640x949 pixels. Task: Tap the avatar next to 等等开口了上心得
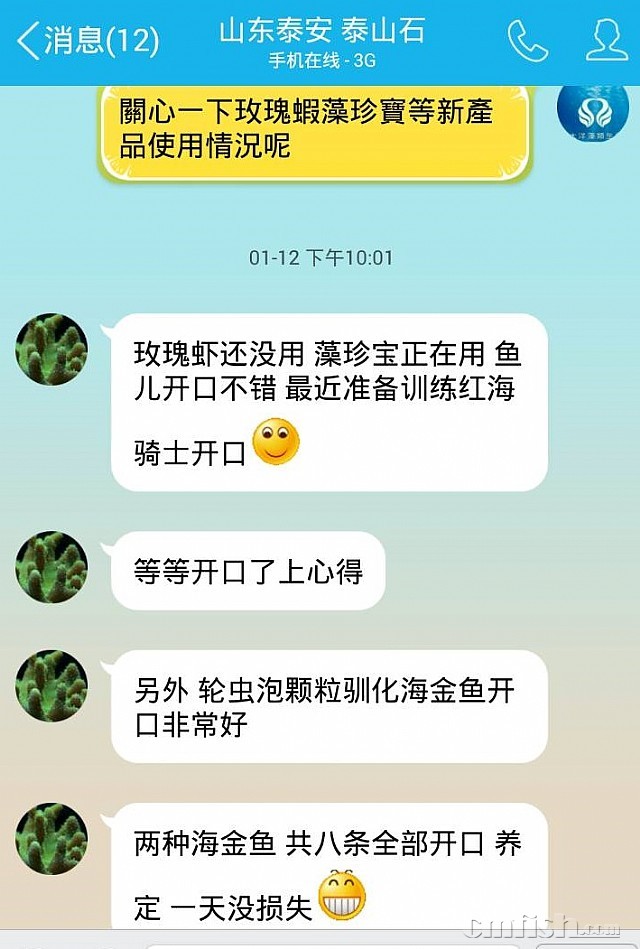pos(51,567)
